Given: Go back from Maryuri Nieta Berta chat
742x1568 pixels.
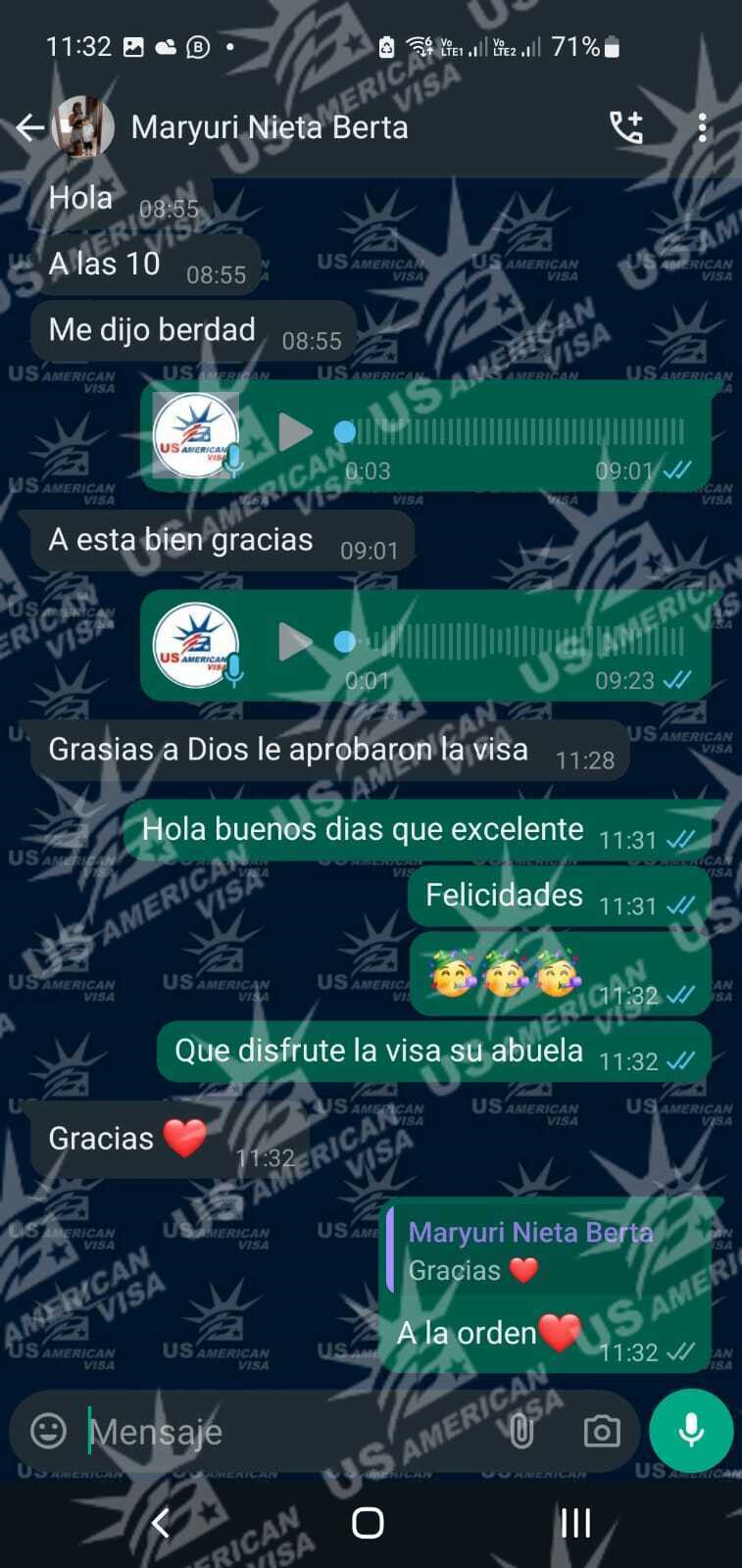Looking at the screenshot, I should coord(29,127).
